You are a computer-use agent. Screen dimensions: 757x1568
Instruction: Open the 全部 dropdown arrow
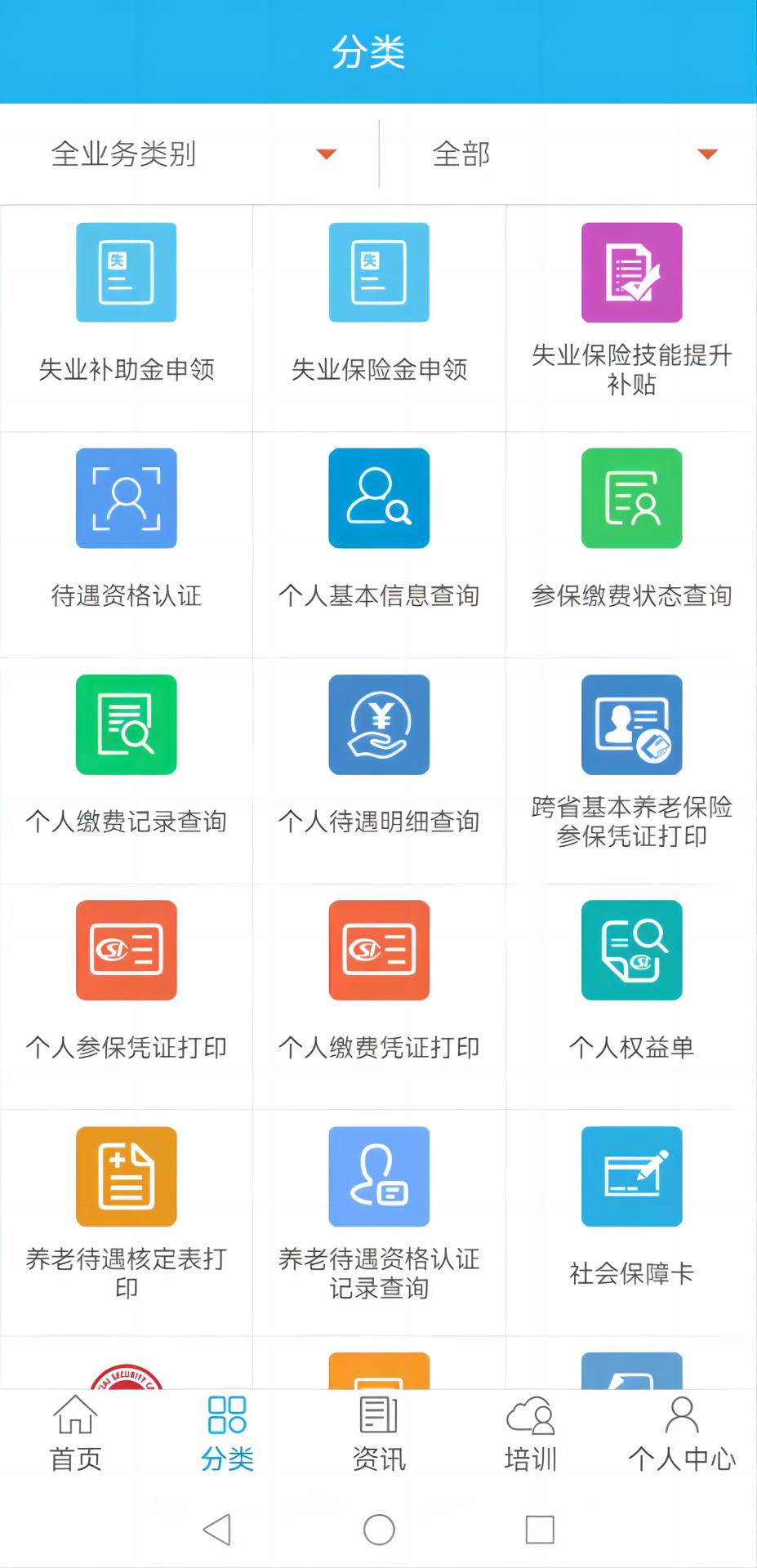pyautogui.click(x=706, y=154)
